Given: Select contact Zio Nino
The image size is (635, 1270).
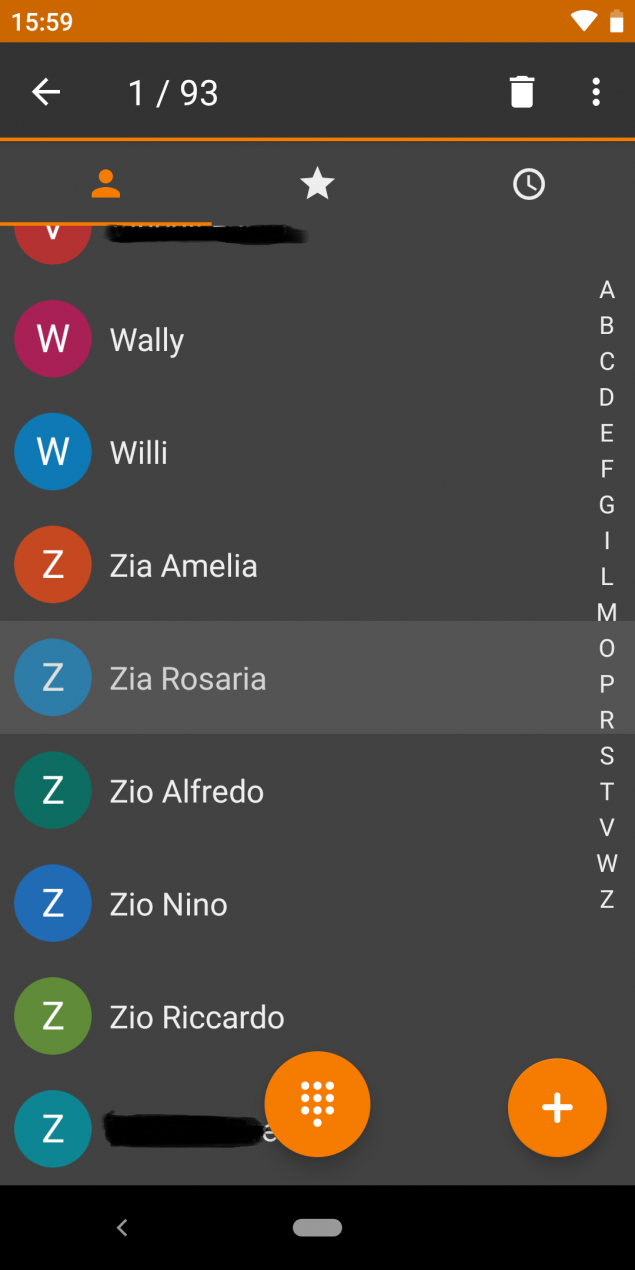Looking at the screenshot, I should click(x=317, y=904).
